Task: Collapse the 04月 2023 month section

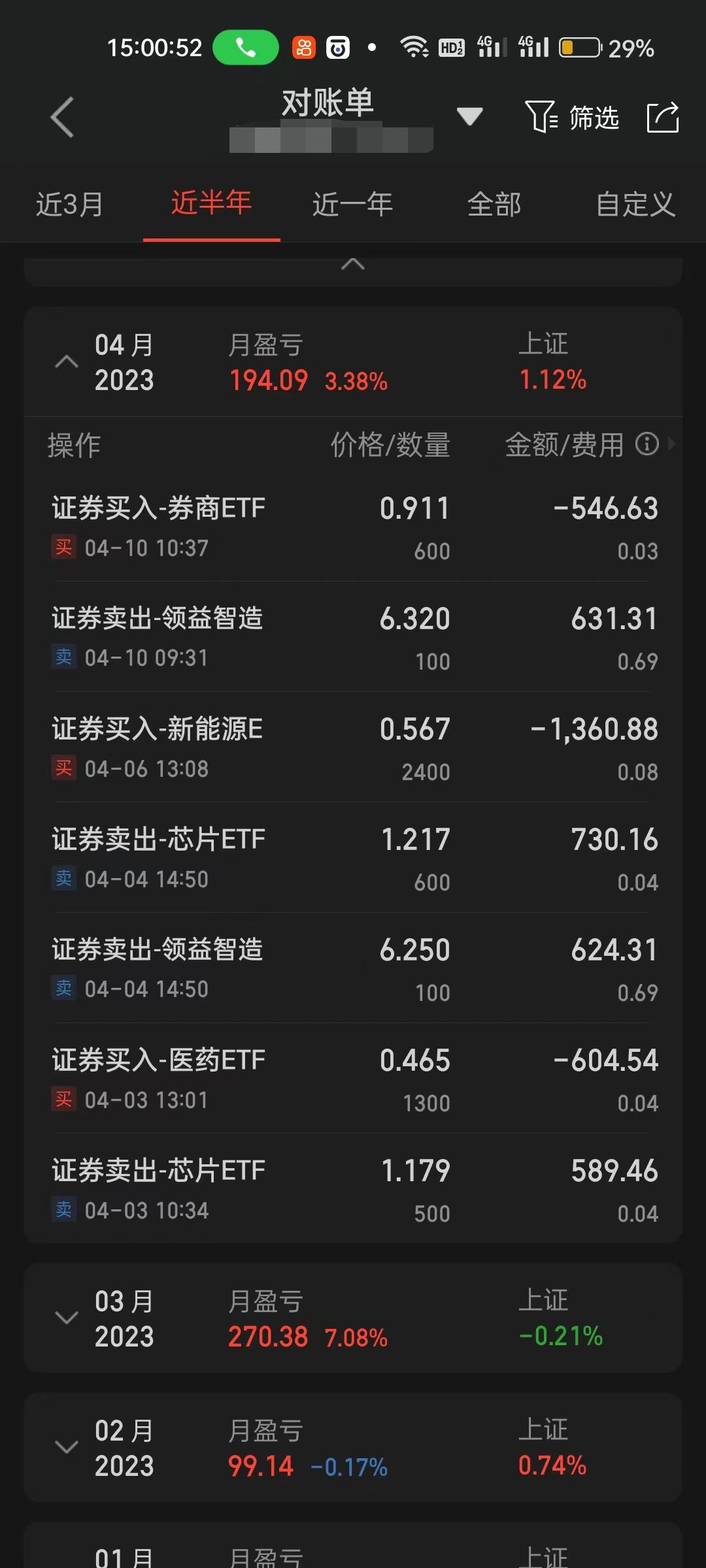Action: point(64,361)
